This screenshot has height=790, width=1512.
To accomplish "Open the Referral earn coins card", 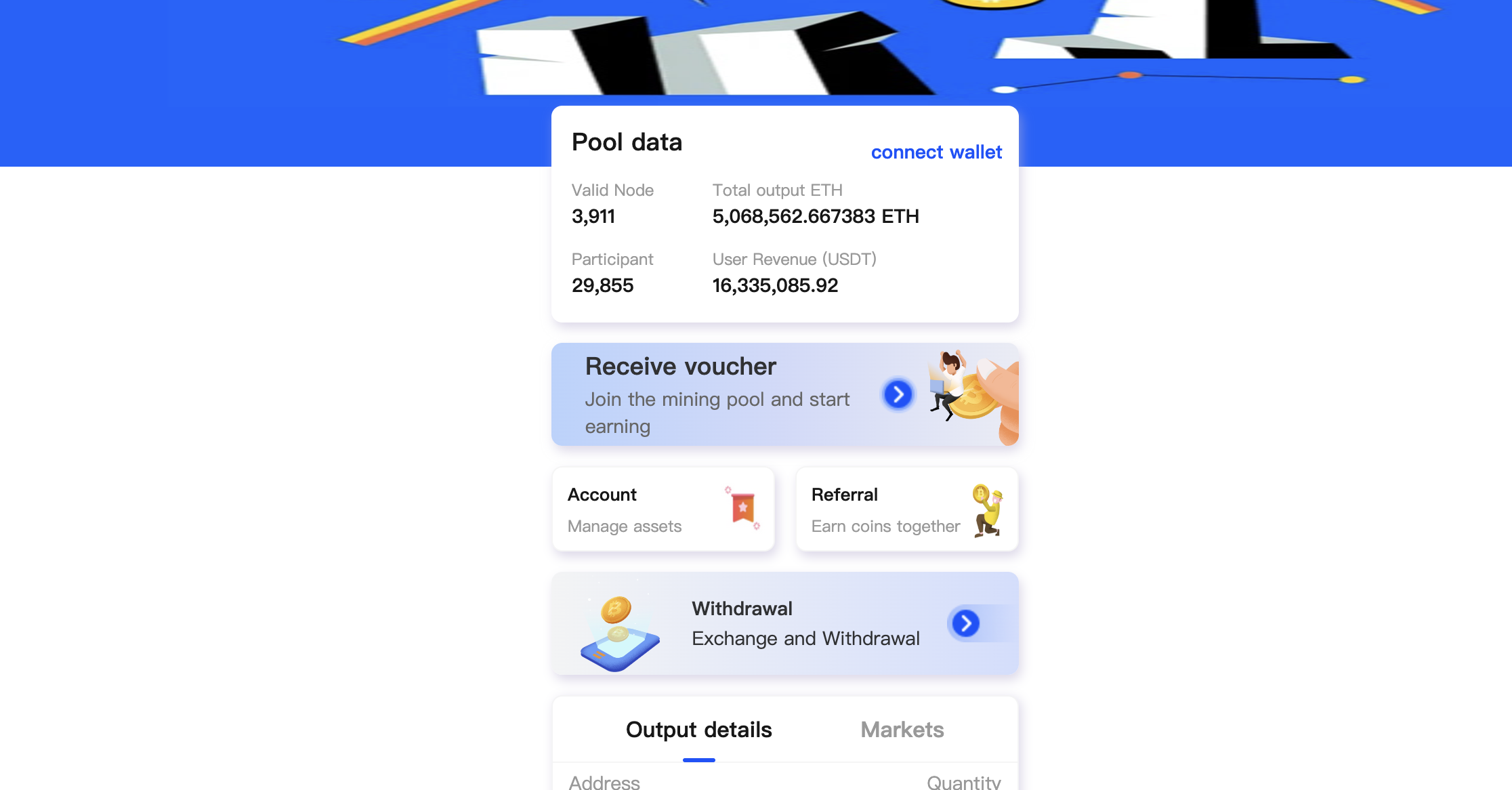I will pyautogui.click(x=906, y=510).
